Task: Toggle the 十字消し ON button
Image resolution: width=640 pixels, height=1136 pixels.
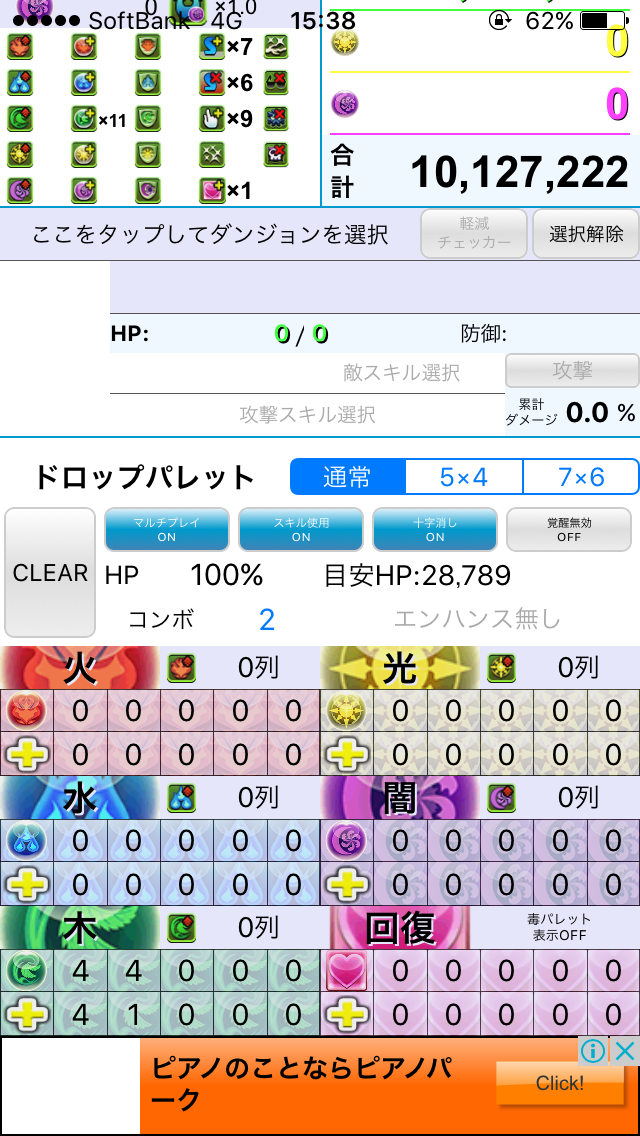Action: click(x=435, y=530)
